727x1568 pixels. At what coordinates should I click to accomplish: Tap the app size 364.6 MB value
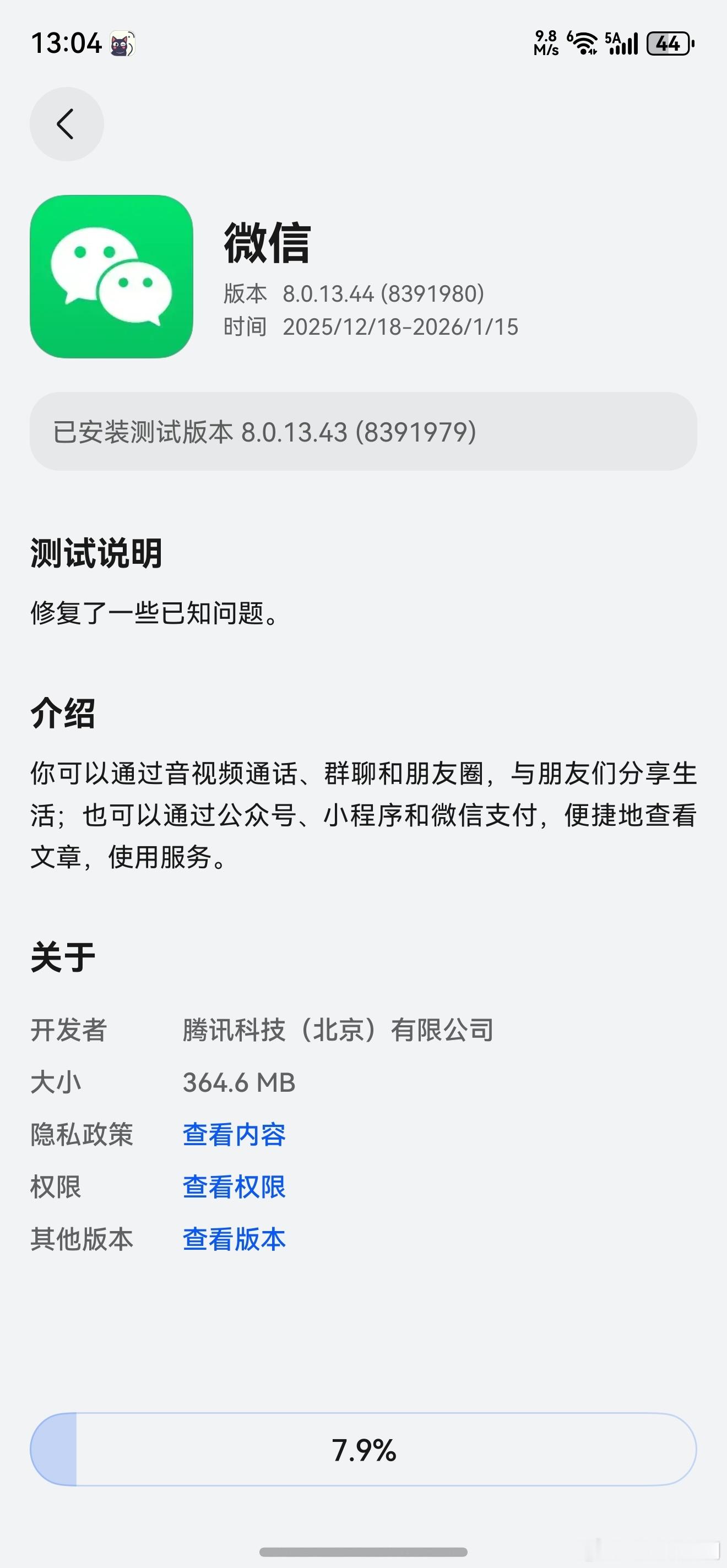(x=238, y=1082)
